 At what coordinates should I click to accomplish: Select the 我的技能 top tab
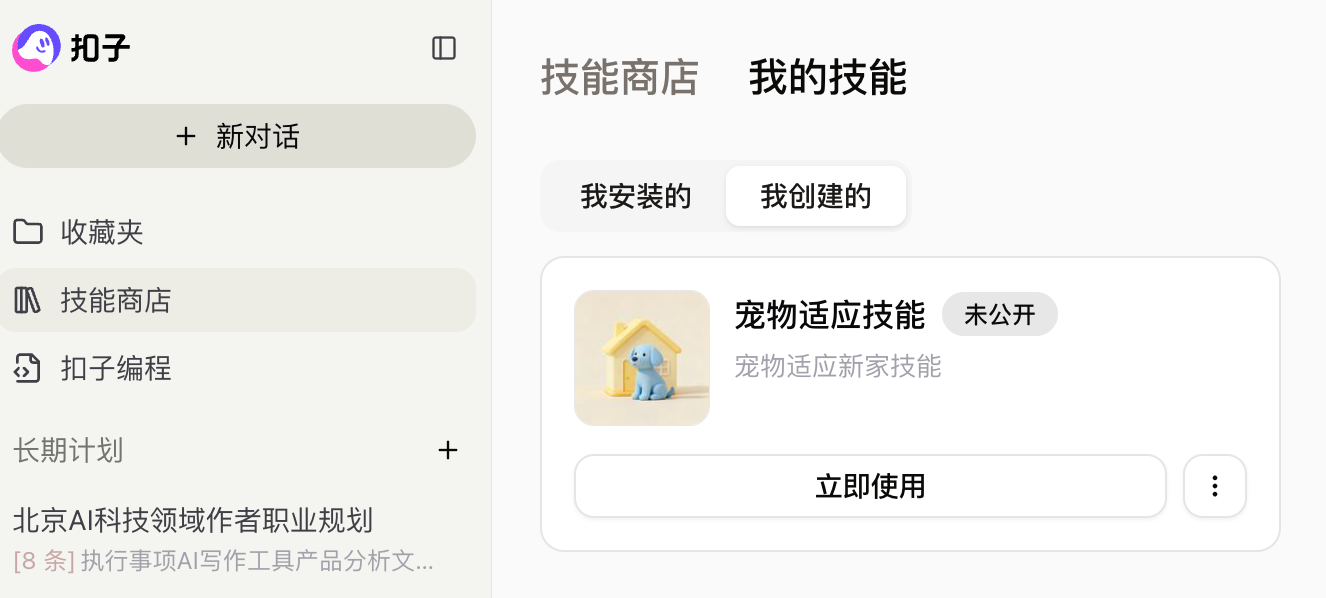(827, 78)
